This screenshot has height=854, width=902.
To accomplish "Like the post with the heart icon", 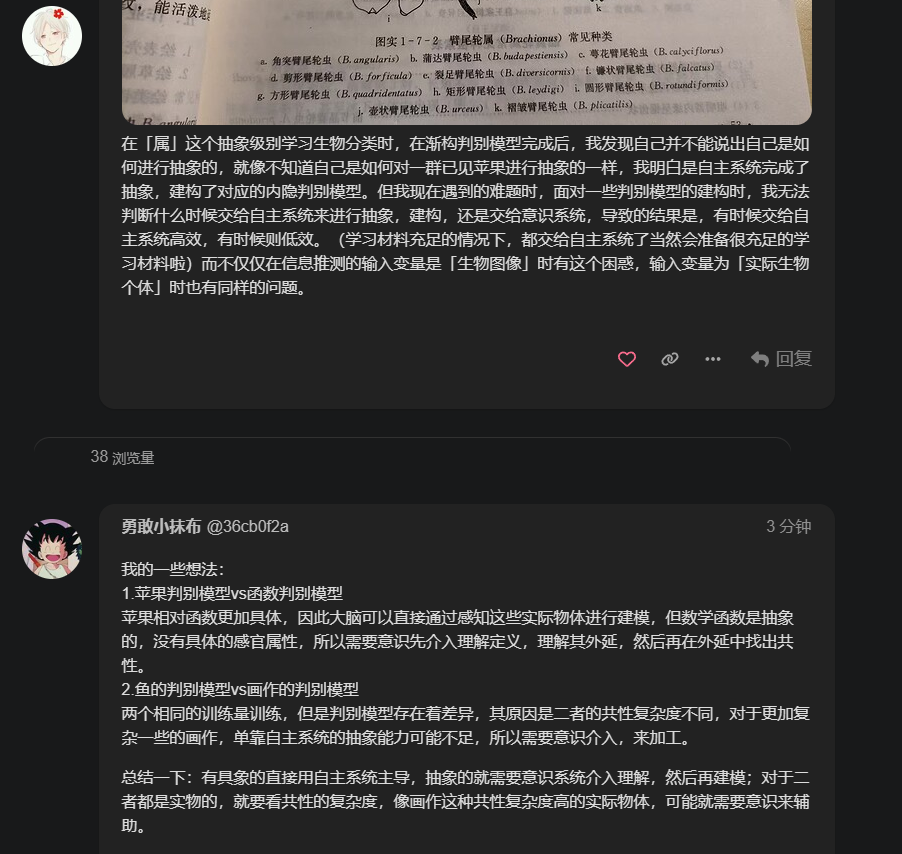I will click(627, 359).
